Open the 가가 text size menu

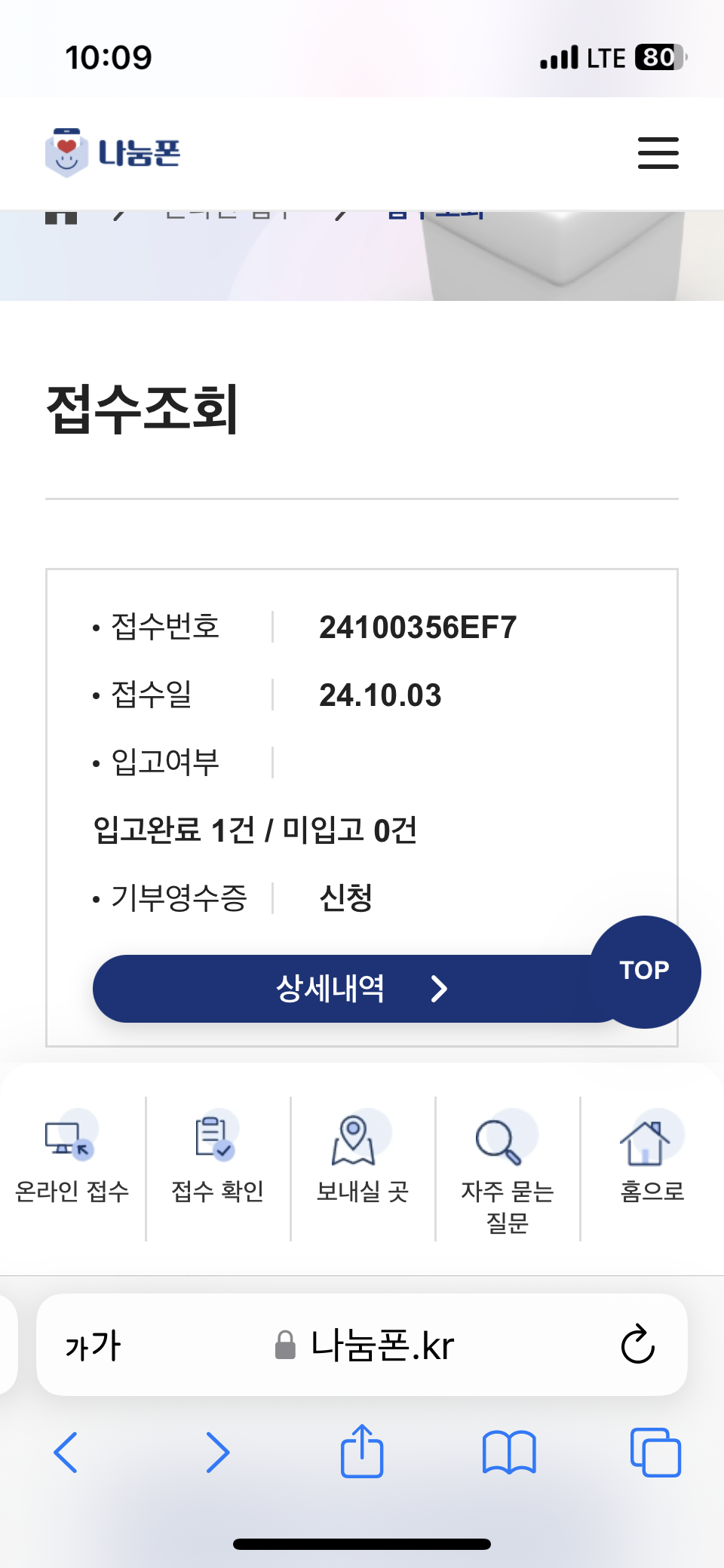coord(93,1346)
